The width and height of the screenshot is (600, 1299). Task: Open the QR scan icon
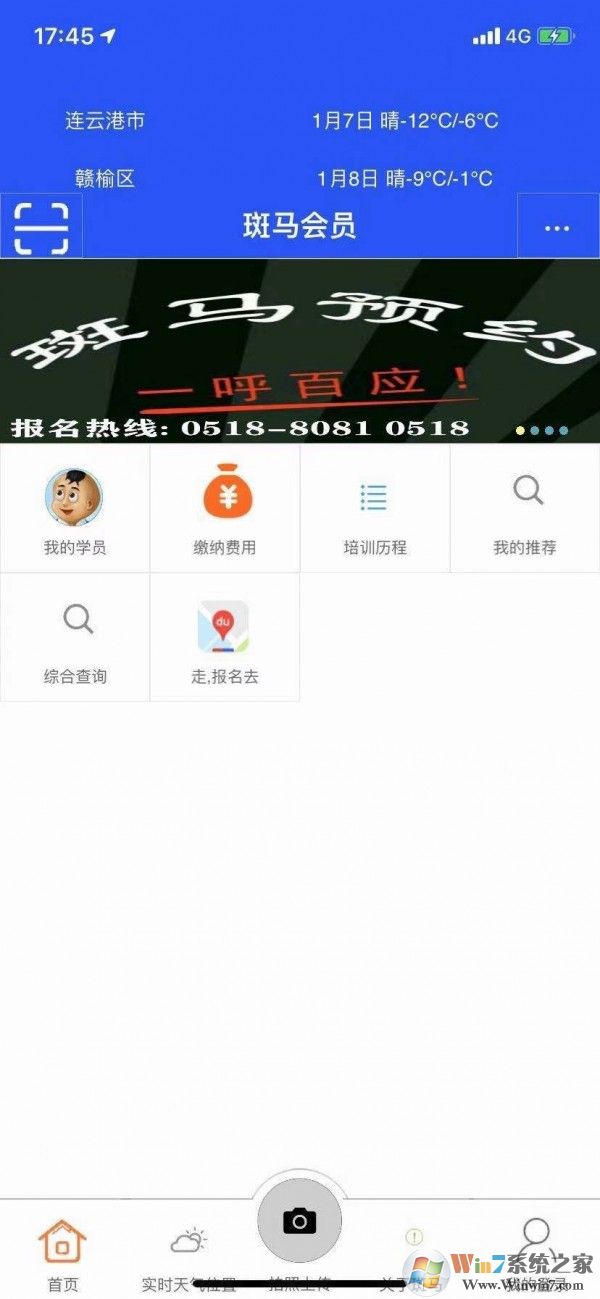coord(41,227)
